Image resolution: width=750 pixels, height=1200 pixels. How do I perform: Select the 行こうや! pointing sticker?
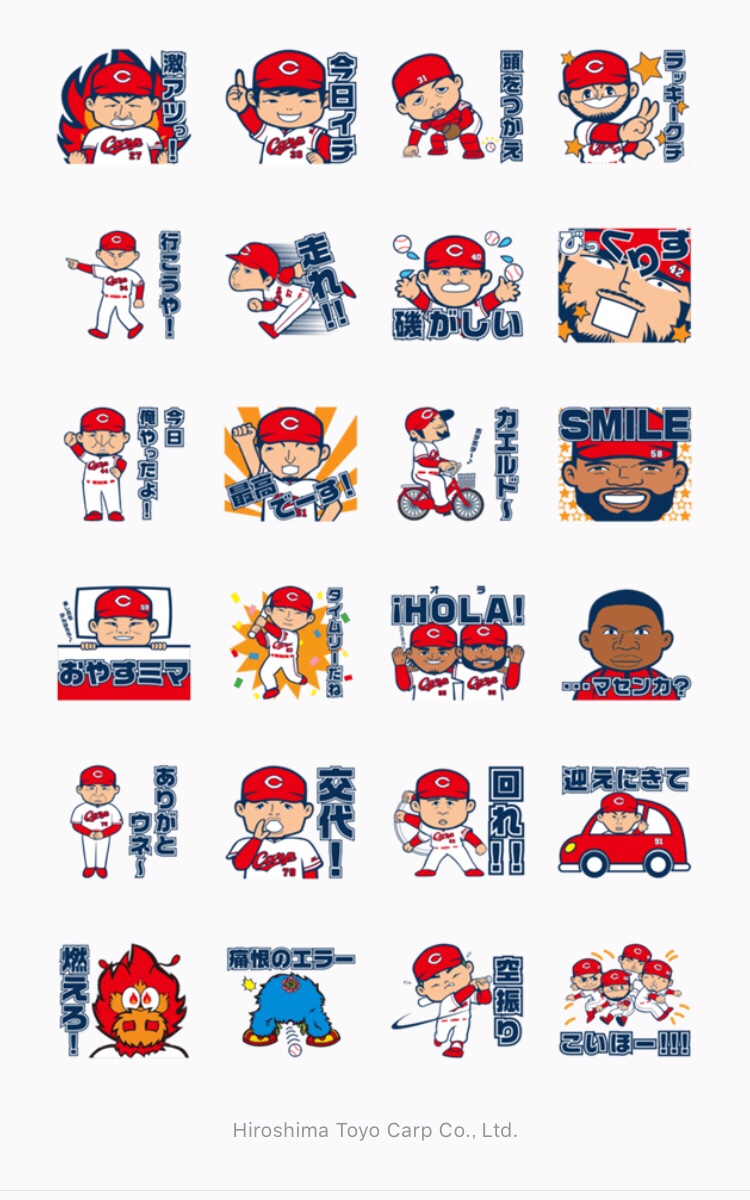[124, 285]
